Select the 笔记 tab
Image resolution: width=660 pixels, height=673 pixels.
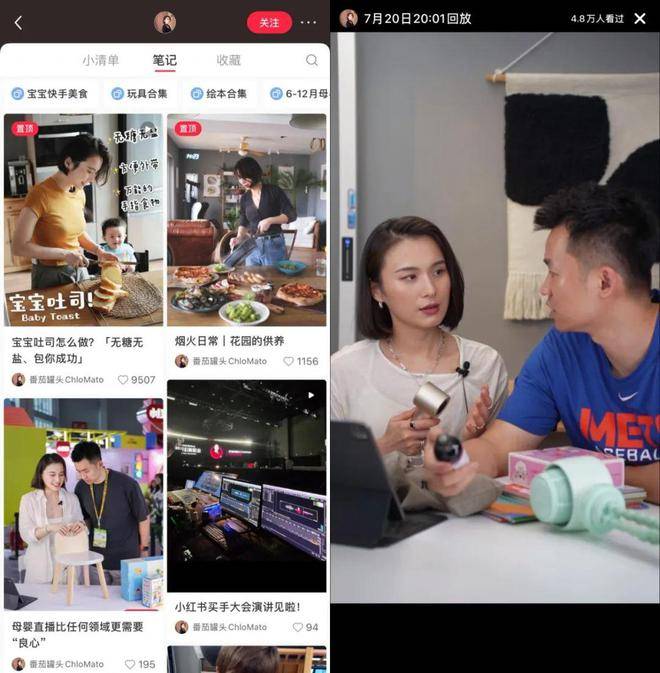tap(165, 60)
